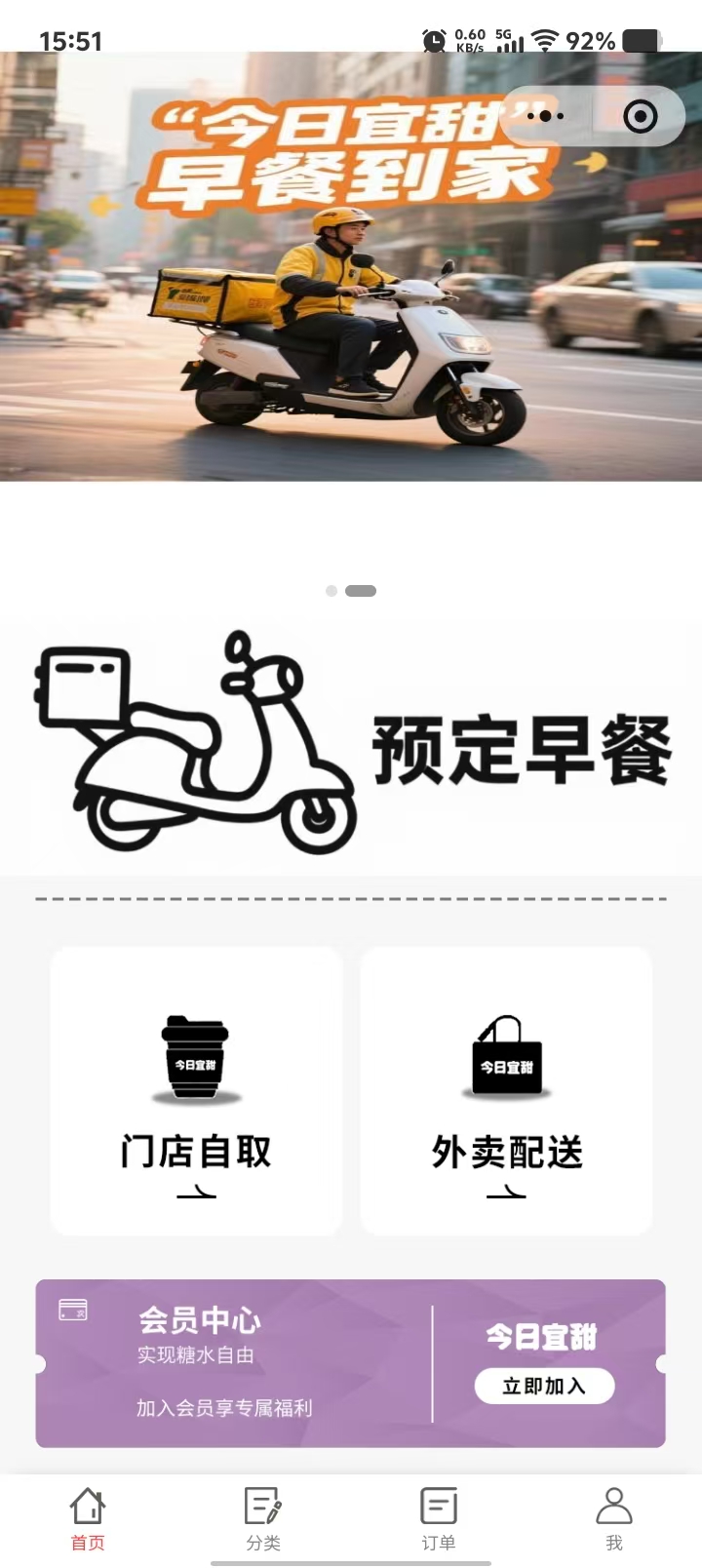Open the 预定早餐 breakfast reservation banner
The height and width of the screenshot is (1568, 702).
pos(351,749)
